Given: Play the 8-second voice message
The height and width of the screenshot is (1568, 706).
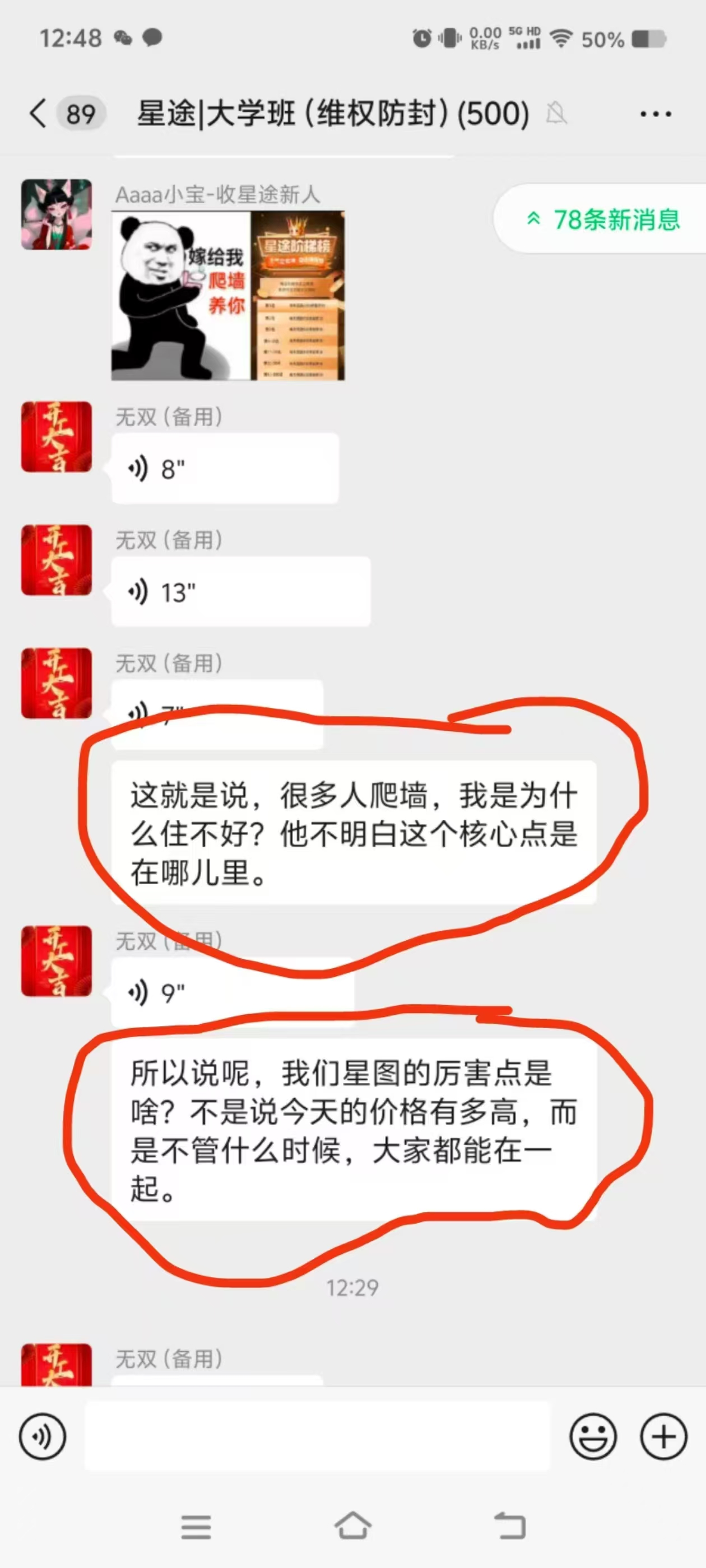Looking at the screenshot, I should click(x=224, y=469).
